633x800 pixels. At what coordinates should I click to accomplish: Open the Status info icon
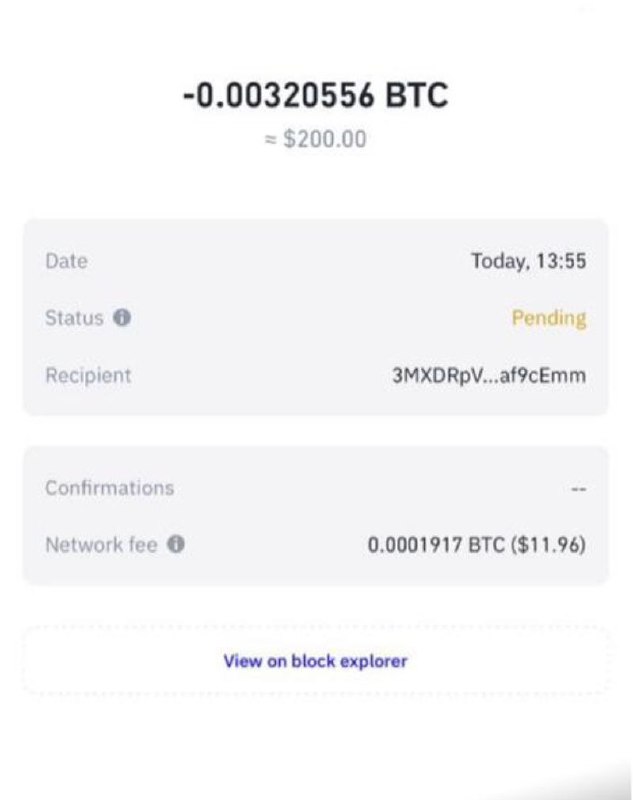pyautogui.click(x=122, y=318)
